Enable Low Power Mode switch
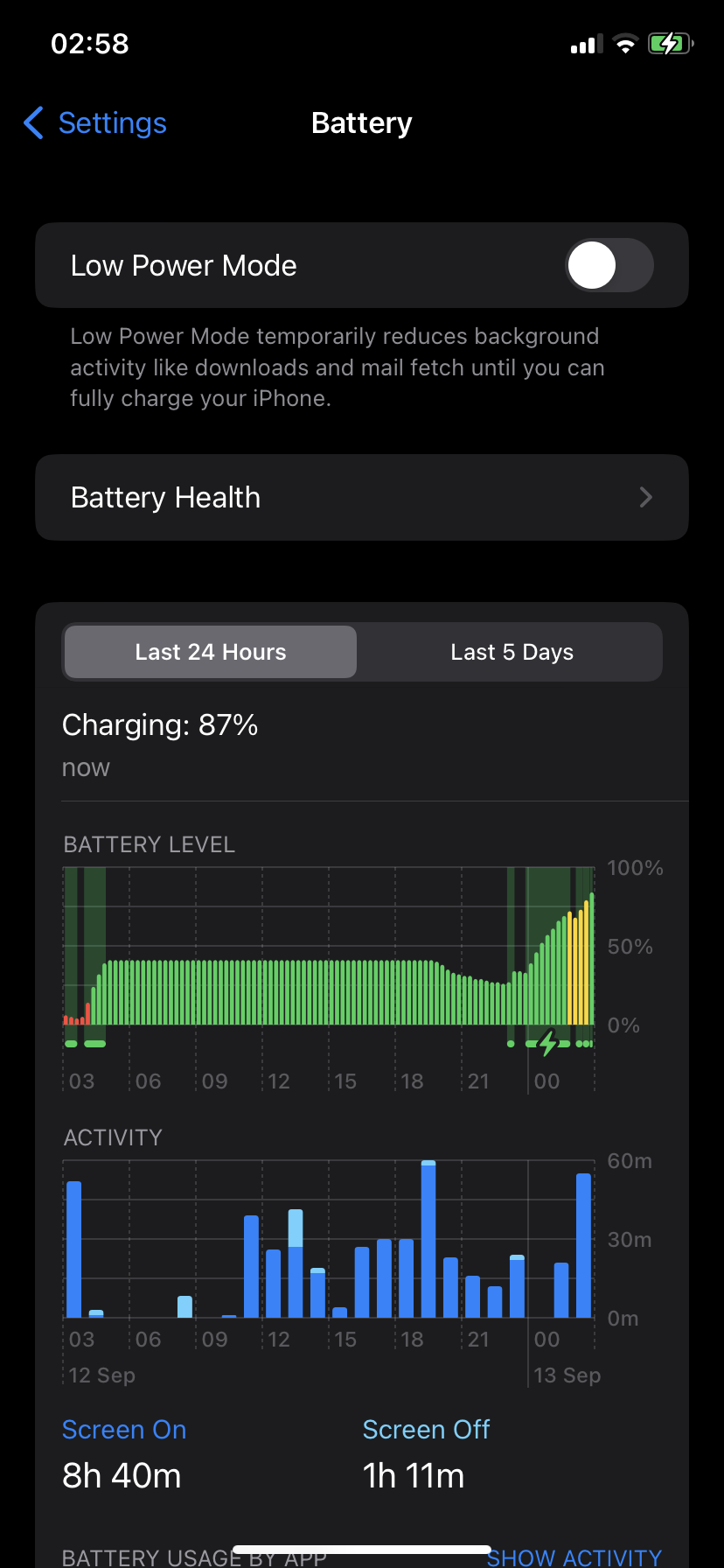The width and height of the screenshot is (724, 1568). (609, 266)
